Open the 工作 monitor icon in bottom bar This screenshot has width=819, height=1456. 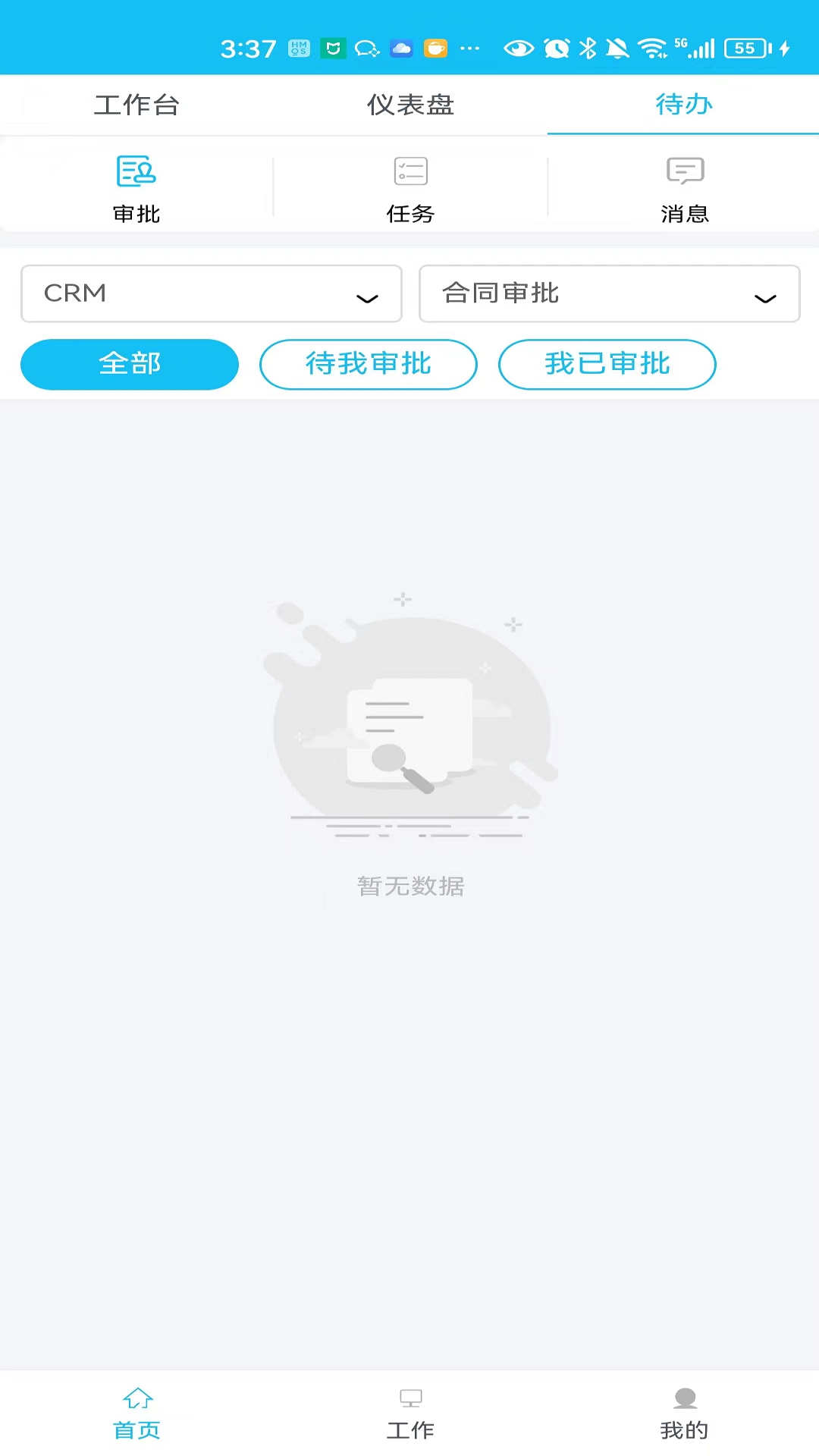point(409,1398)
